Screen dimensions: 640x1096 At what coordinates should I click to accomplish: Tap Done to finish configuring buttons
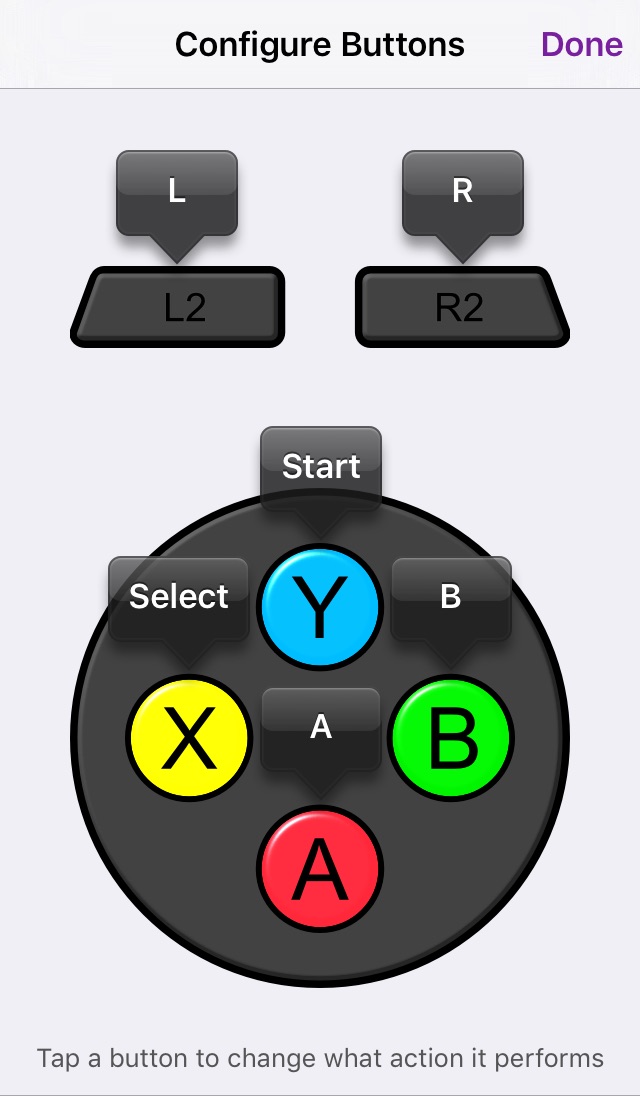tap(581, 45)
